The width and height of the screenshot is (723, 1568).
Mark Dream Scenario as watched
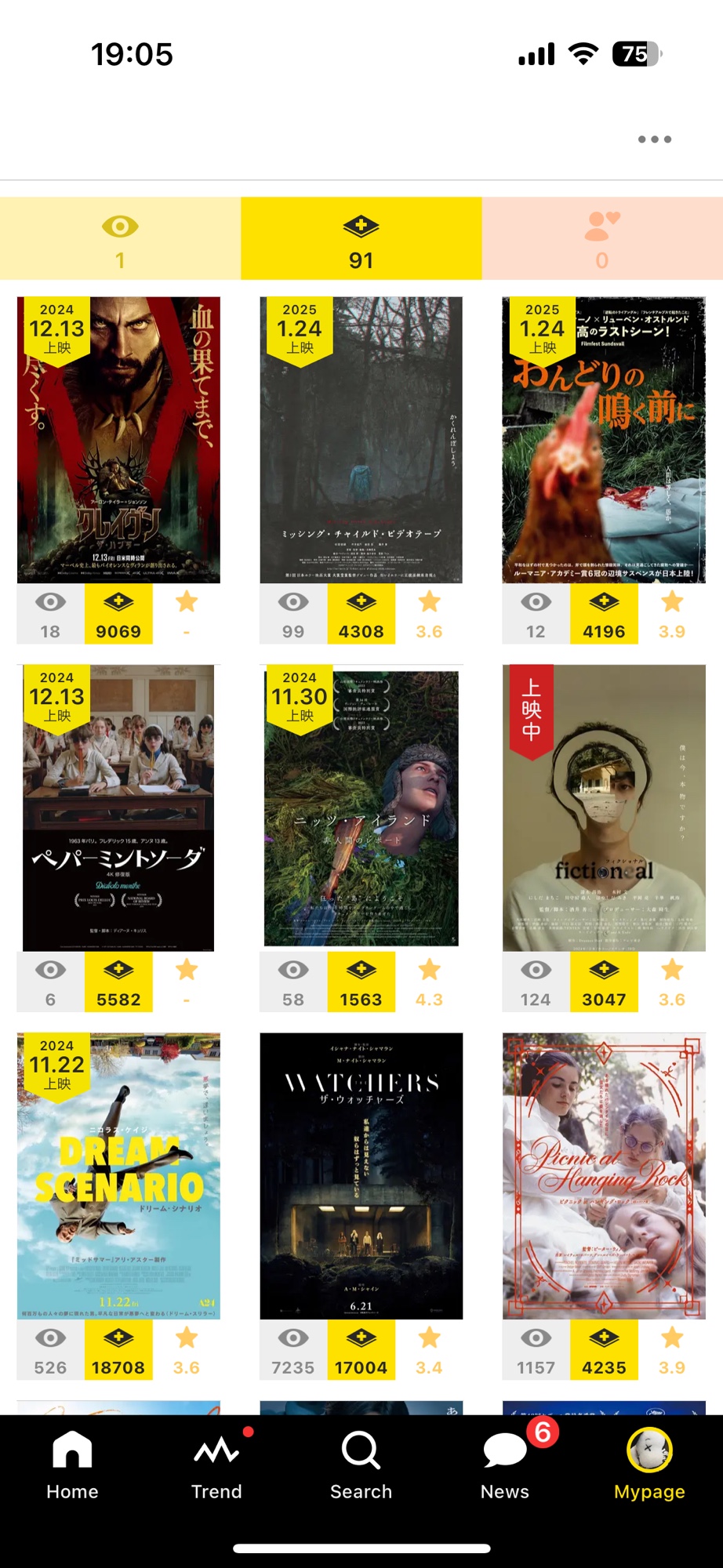point(50,1349)
